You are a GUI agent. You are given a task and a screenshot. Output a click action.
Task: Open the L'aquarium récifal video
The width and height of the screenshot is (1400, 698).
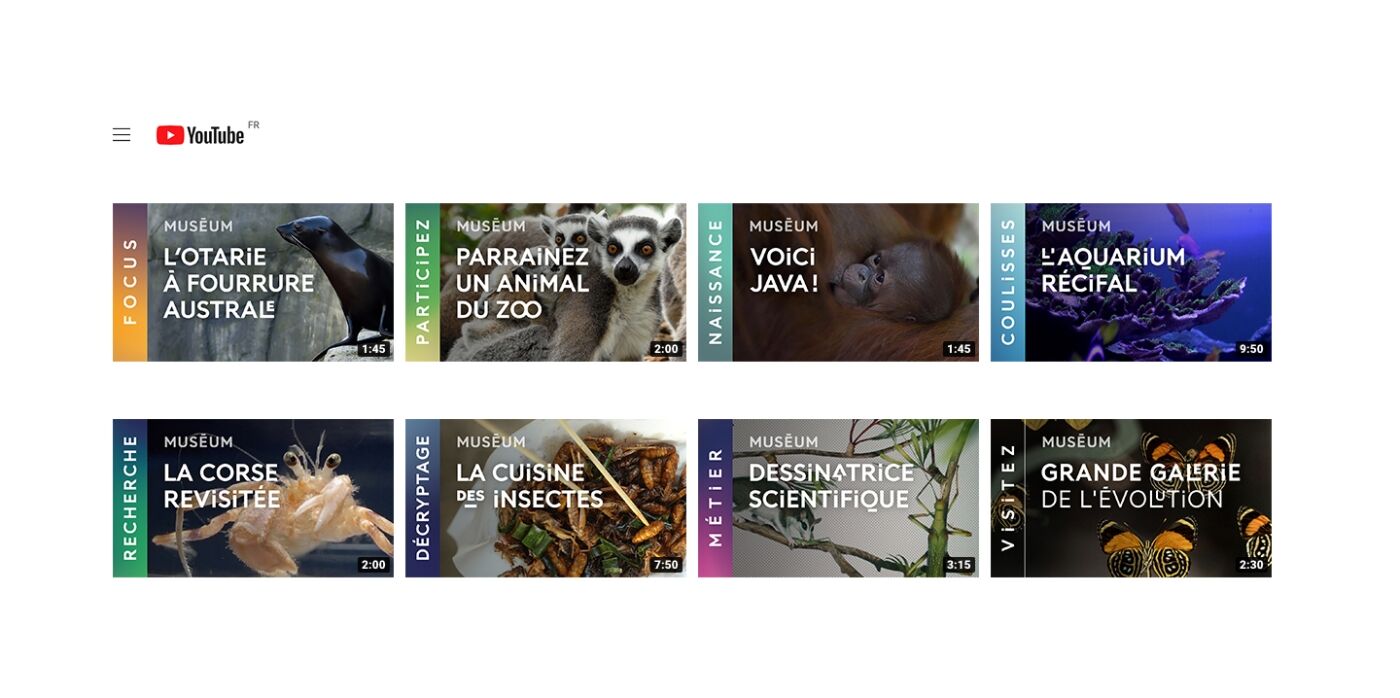(1130, 282)
